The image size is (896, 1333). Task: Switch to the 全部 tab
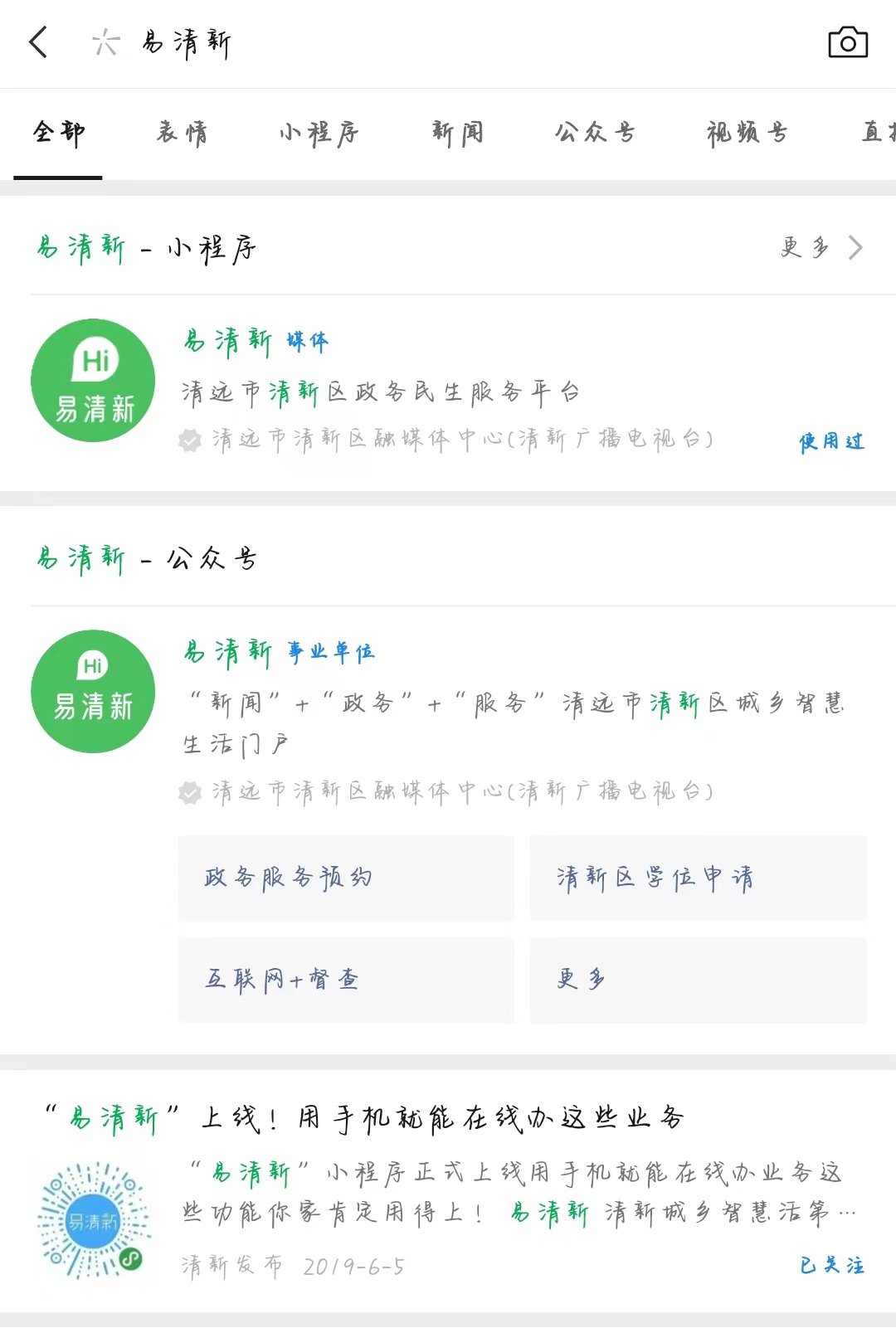click(58, 133)
